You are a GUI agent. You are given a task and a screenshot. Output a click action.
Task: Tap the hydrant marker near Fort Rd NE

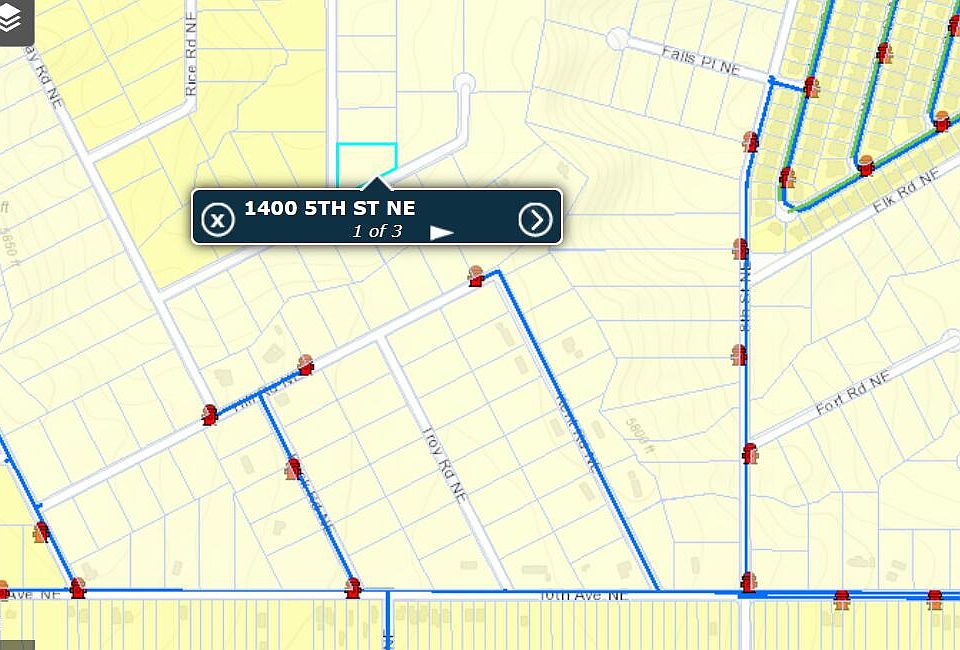[750, 453]
